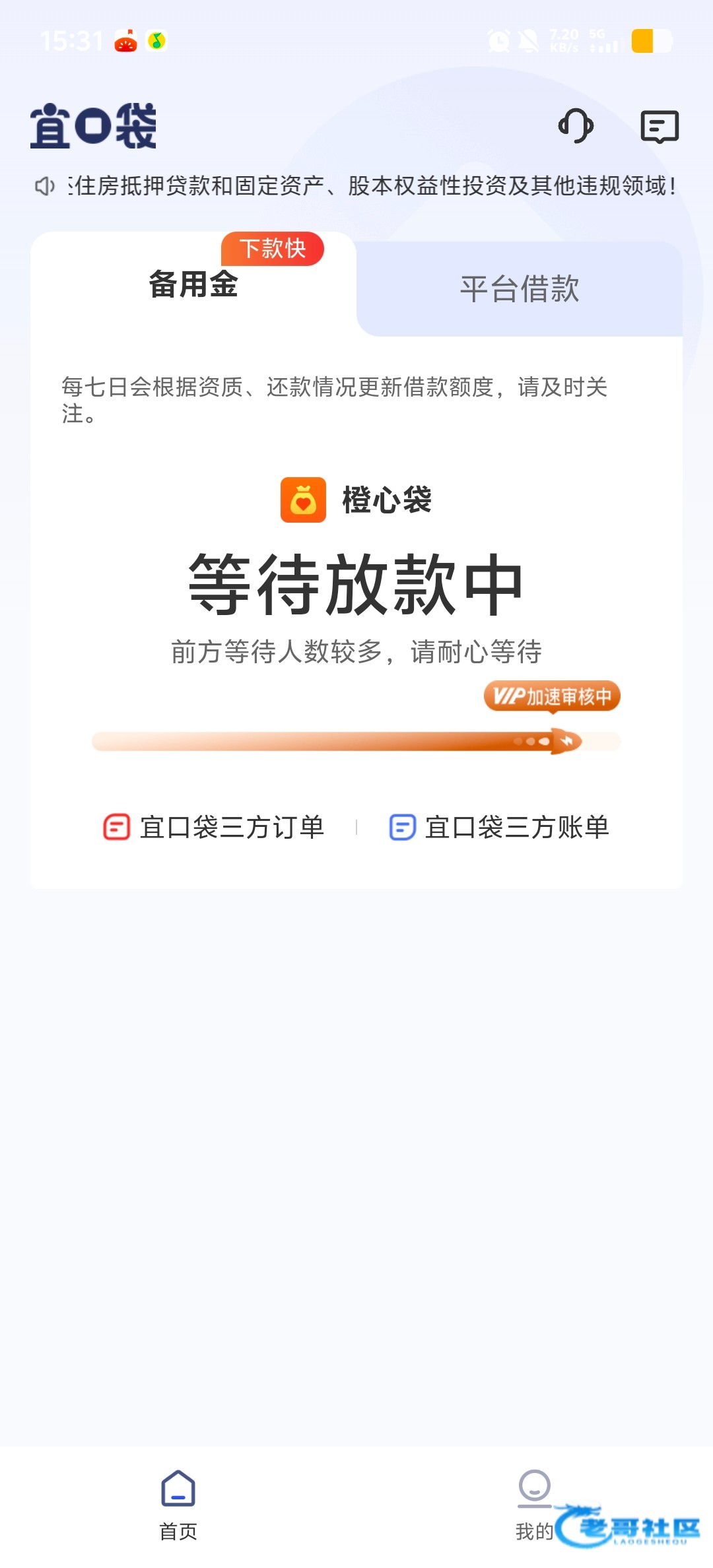Open the messages icon
713x1568 pixels.
click(660, 127)
